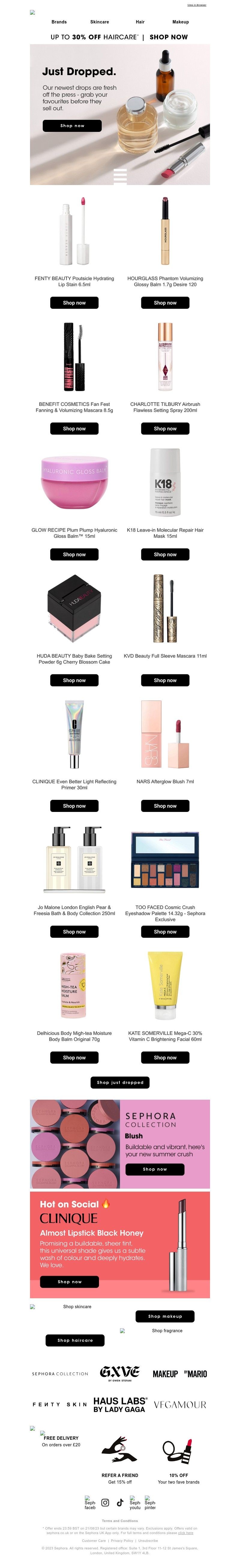The image size is (240, 1568).
Task: Open Sephora's Instagram page
Action: click(x=105, y=1502)
